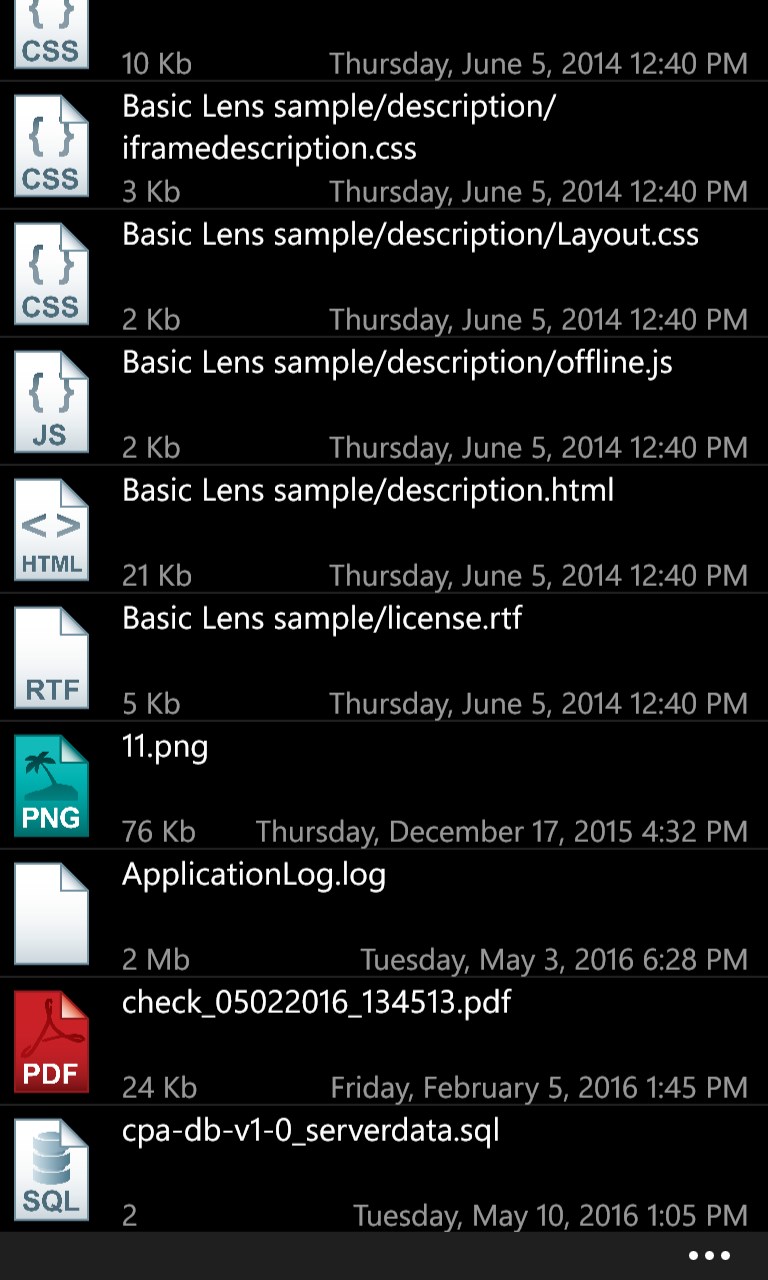Open Basic Lens sample description.html
The height and width of the screenshot is (1280, 768).
pyautogui.click(x=384, y=529)
